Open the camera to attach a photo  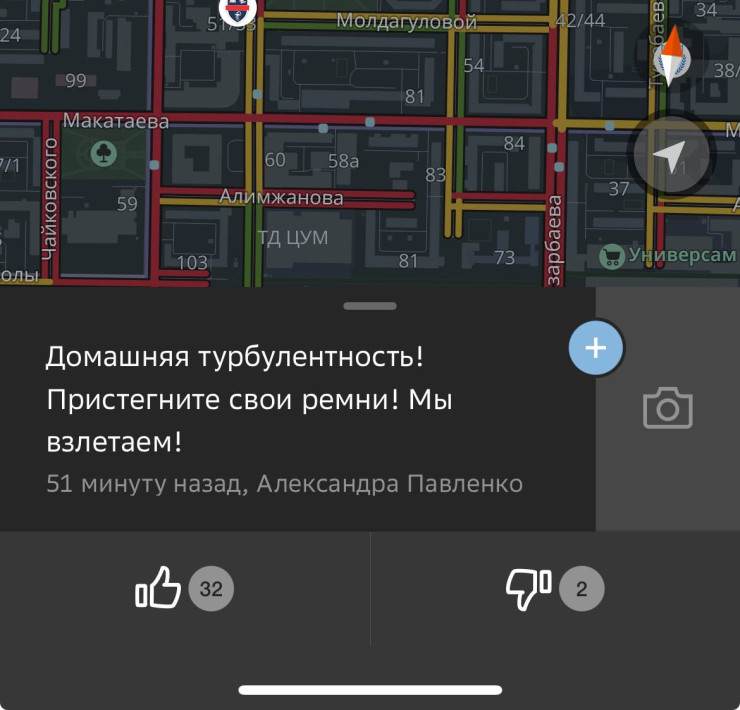668,408
